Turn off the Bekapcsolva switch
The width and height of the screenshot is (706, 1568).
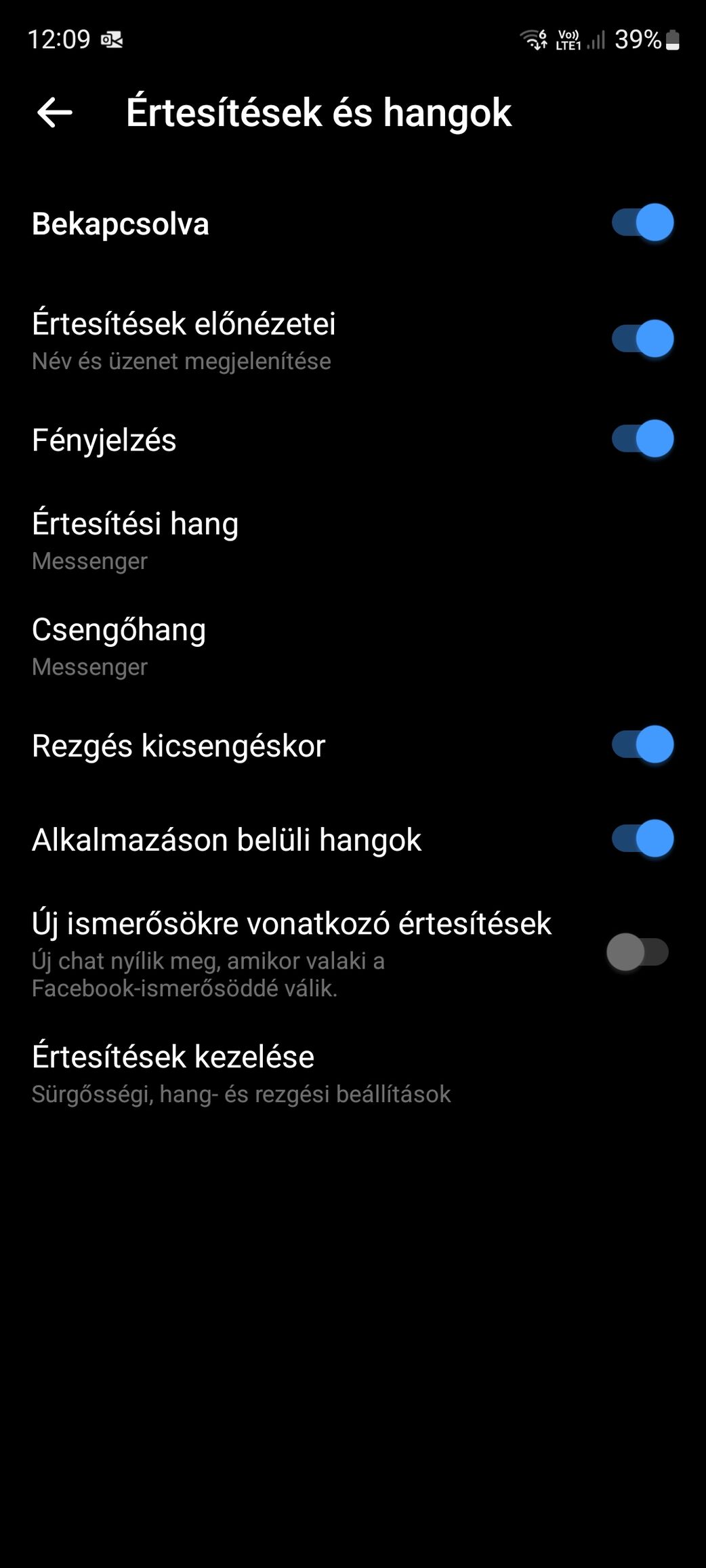[x=642, y=223]
